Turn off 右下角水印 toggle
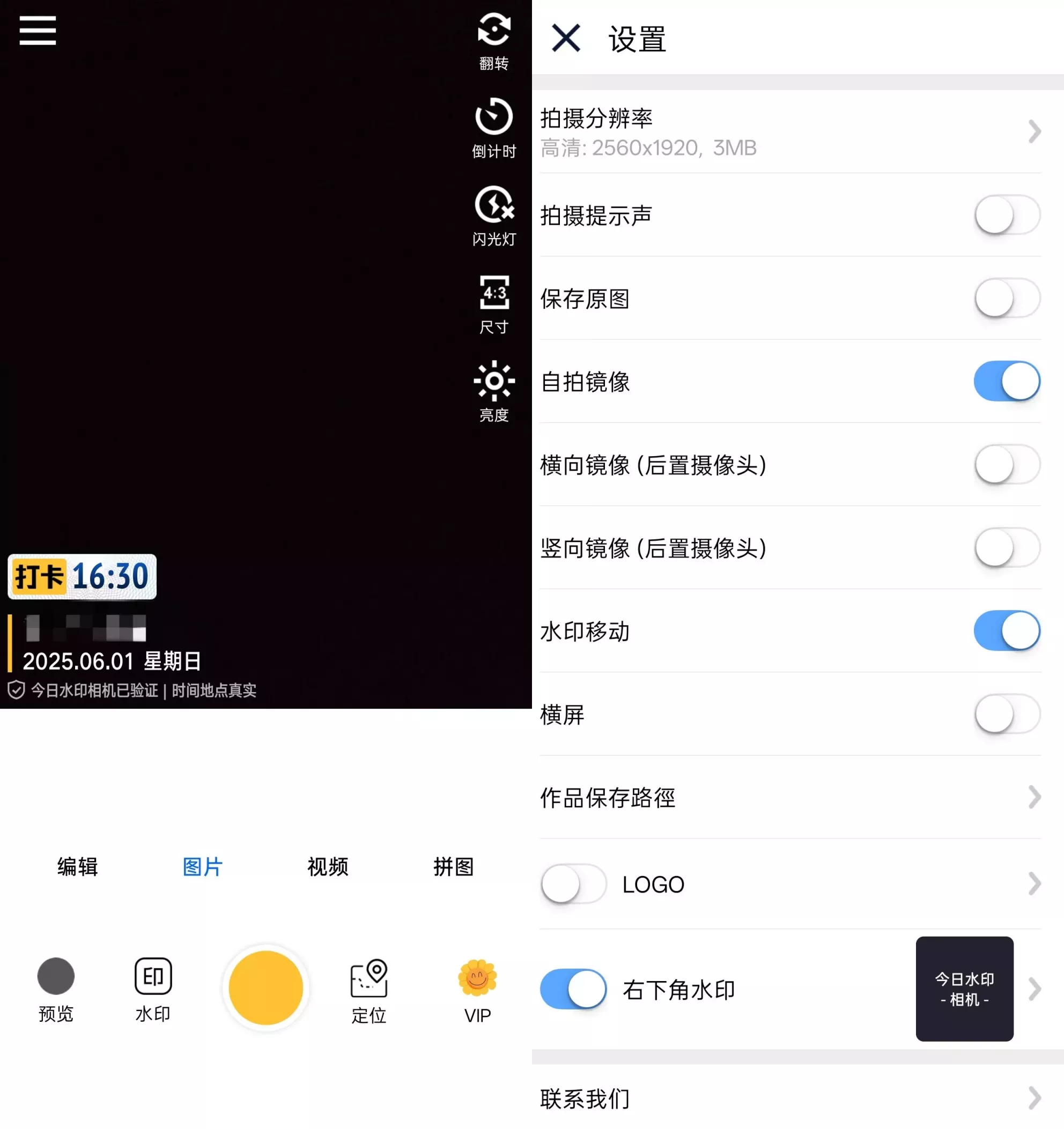1064x1129 pixels. (x=573, y=989)
